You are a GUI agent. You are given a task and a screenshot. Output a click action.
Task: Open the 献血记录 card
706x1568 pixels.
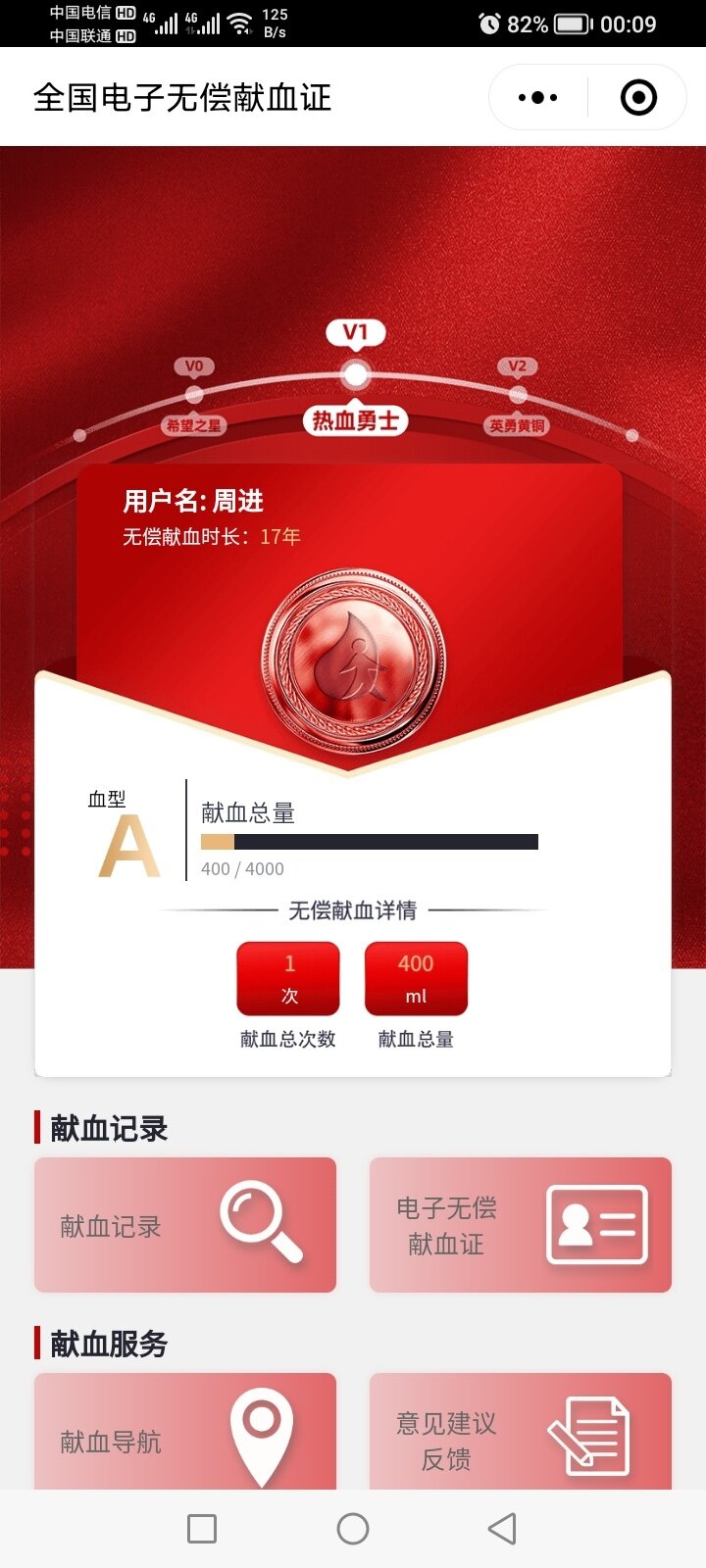tap(185, 1225)
